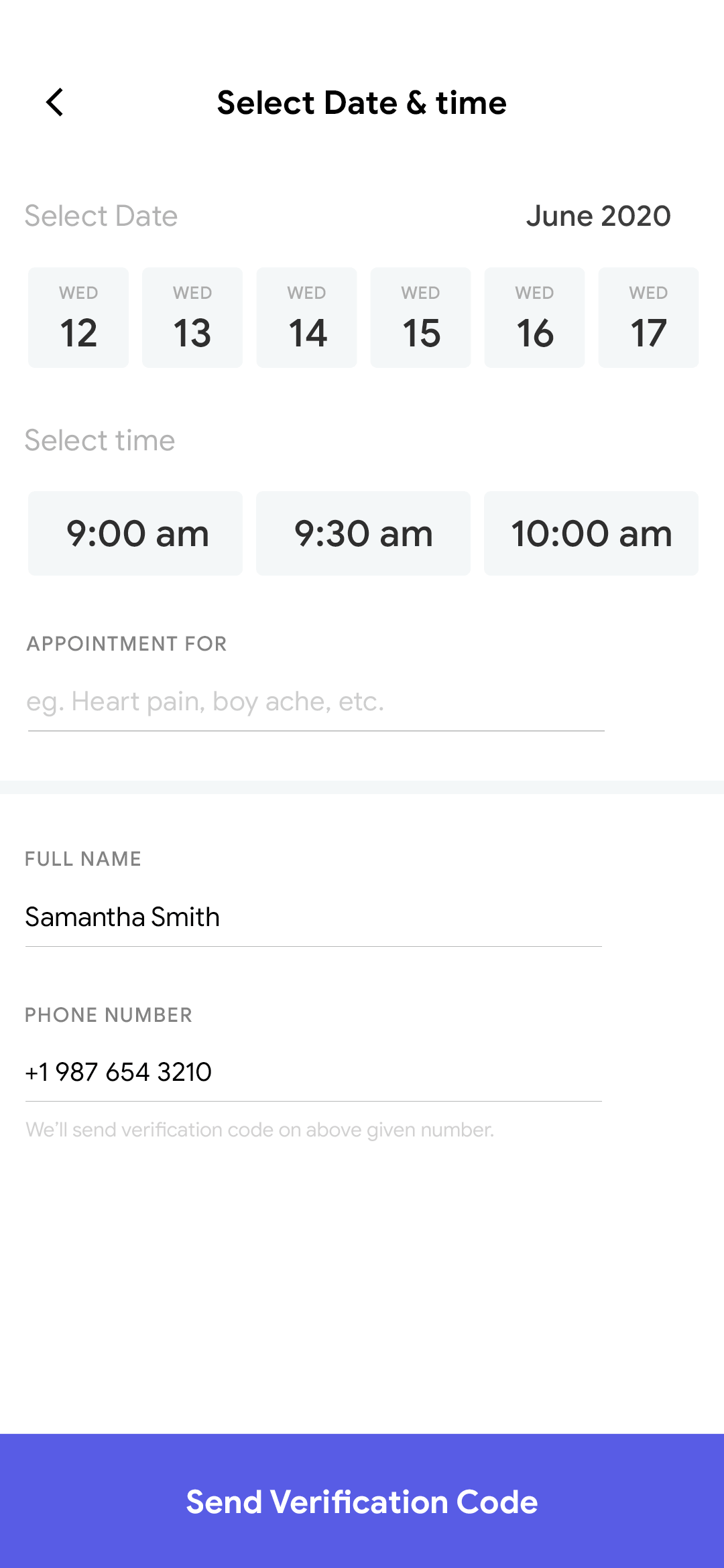Select Wednesday 12 as appointment date
Image resolution: width=724 pixels, height=1568 pixels.
pyautogui.click(x=78, y=316)
